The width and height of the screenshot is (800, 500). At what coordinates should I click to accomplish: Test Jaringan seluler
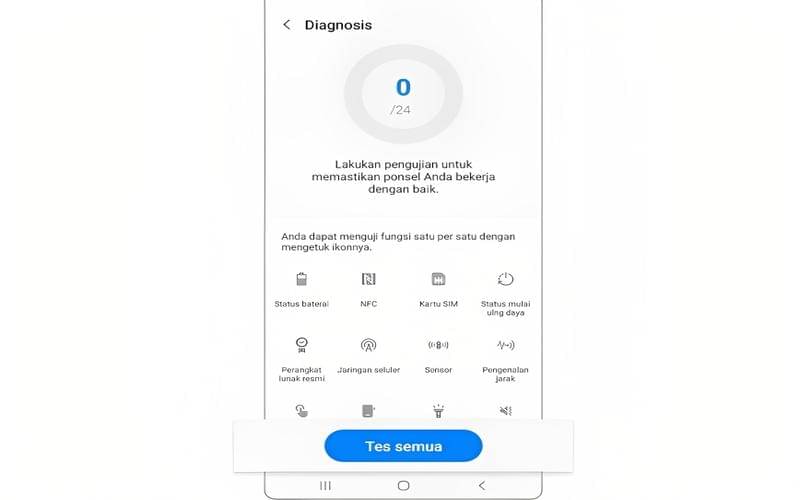368,346
